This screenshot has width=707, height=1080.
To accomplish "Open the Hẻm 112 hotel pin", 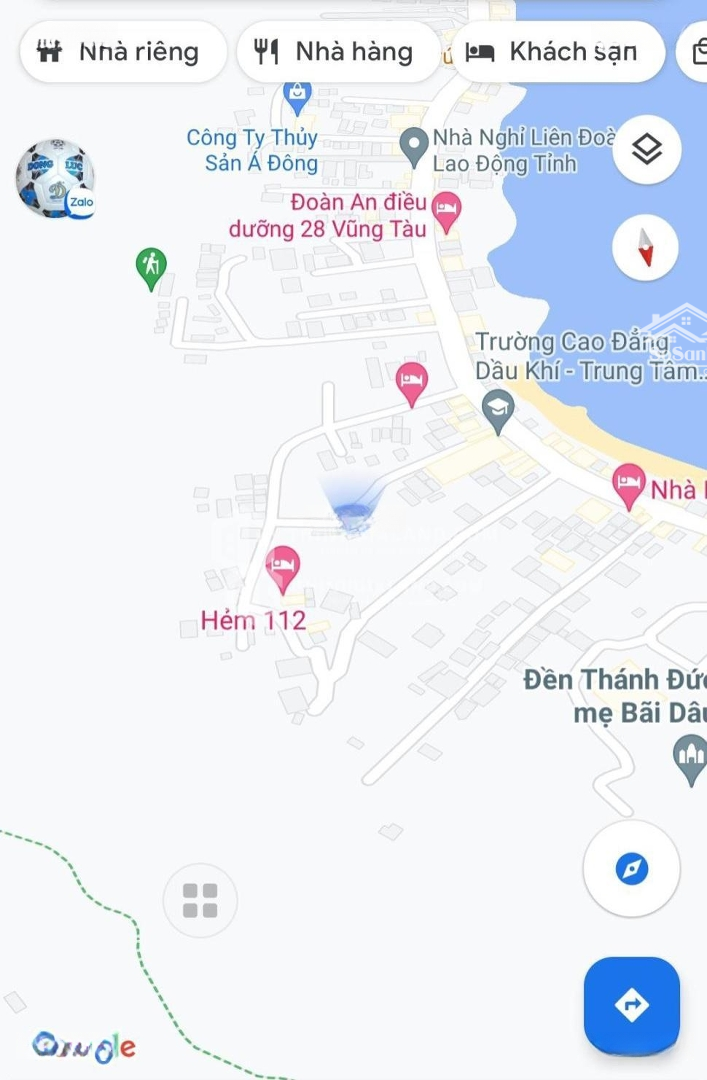I will click(x=283, y=568).
